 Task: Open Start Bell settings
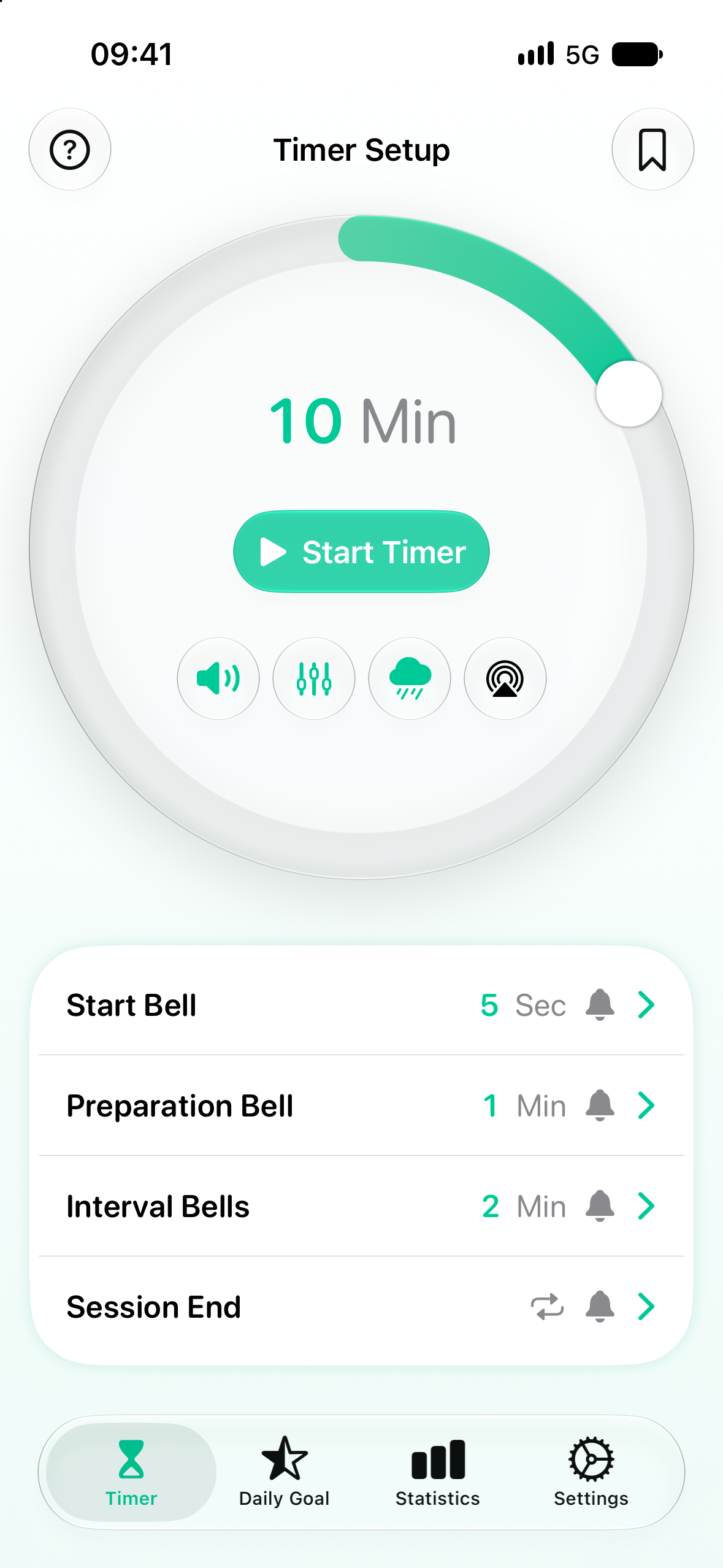[361, 1005]
